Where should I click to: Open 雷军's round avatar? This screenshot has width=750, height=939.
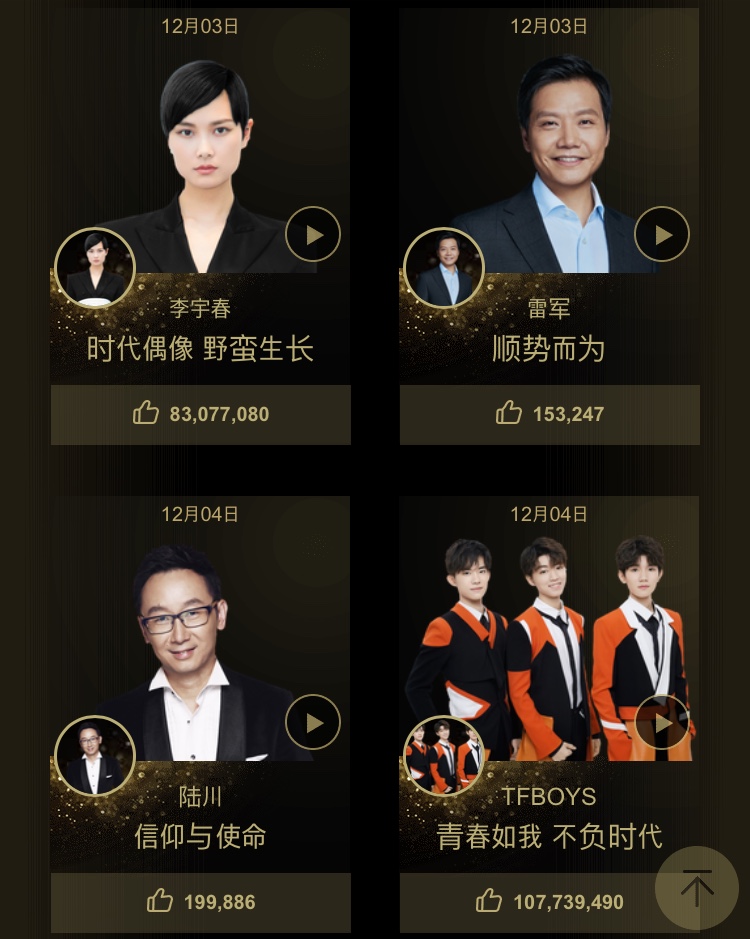443,268
